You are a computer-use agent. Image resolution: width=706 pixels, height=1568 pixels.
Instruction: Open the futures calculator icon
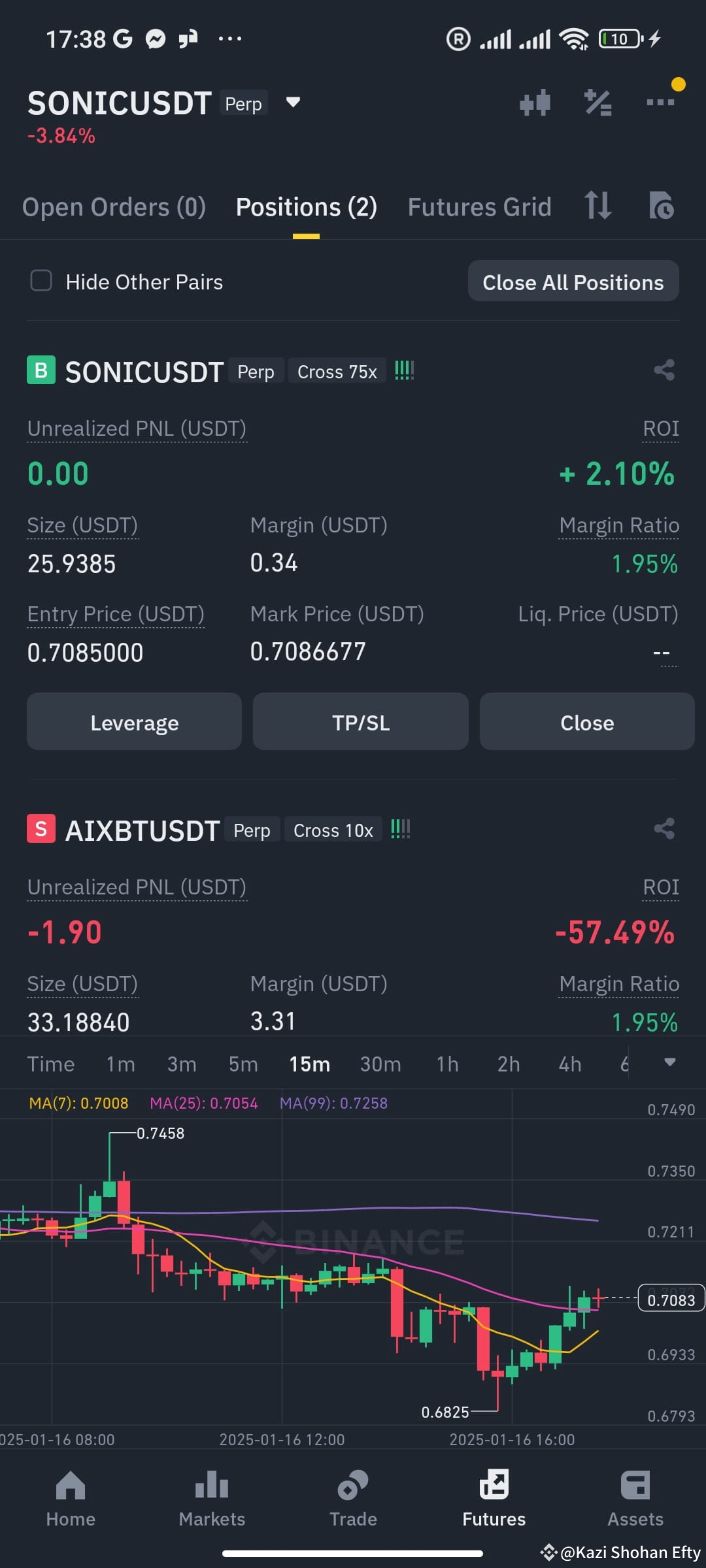click(x=597, y=103)
